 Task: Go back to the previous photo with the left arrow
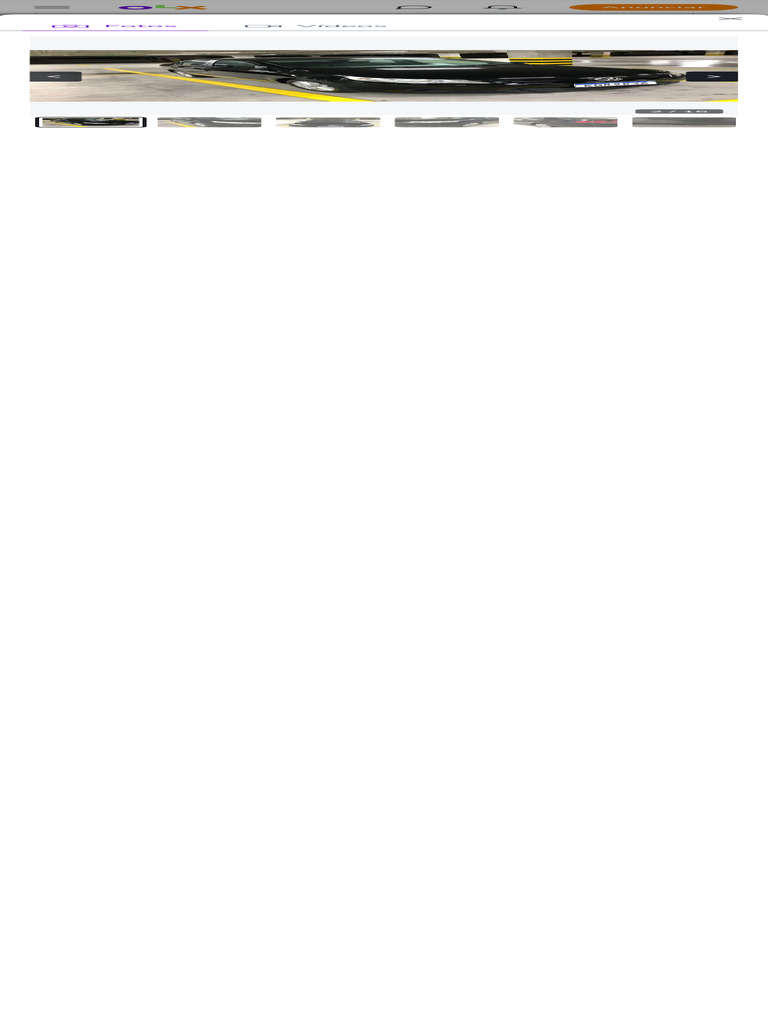[x=56, y=76]
